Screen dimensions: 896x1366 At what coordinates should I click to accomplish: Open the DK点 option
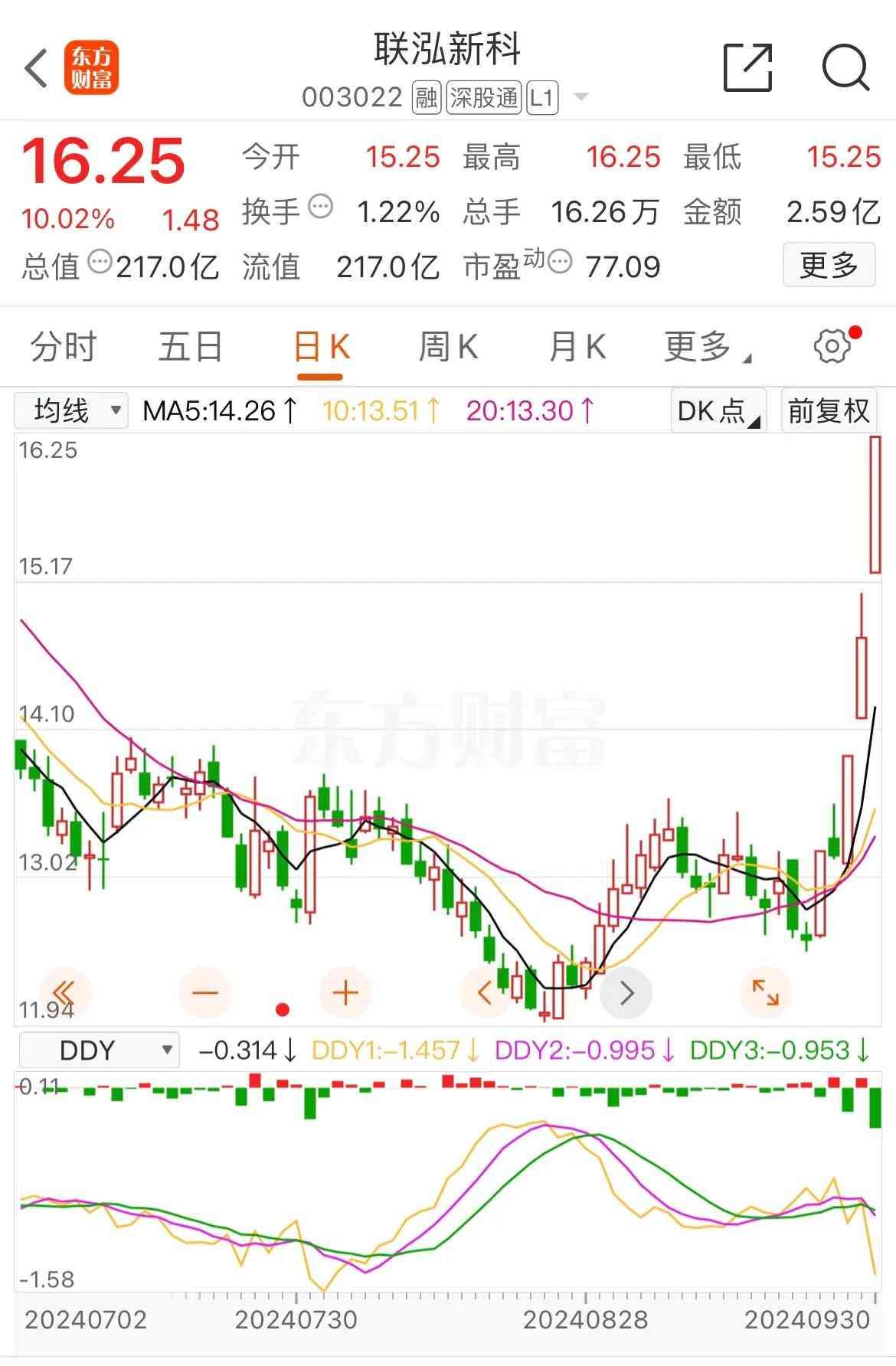pos(718,411)
